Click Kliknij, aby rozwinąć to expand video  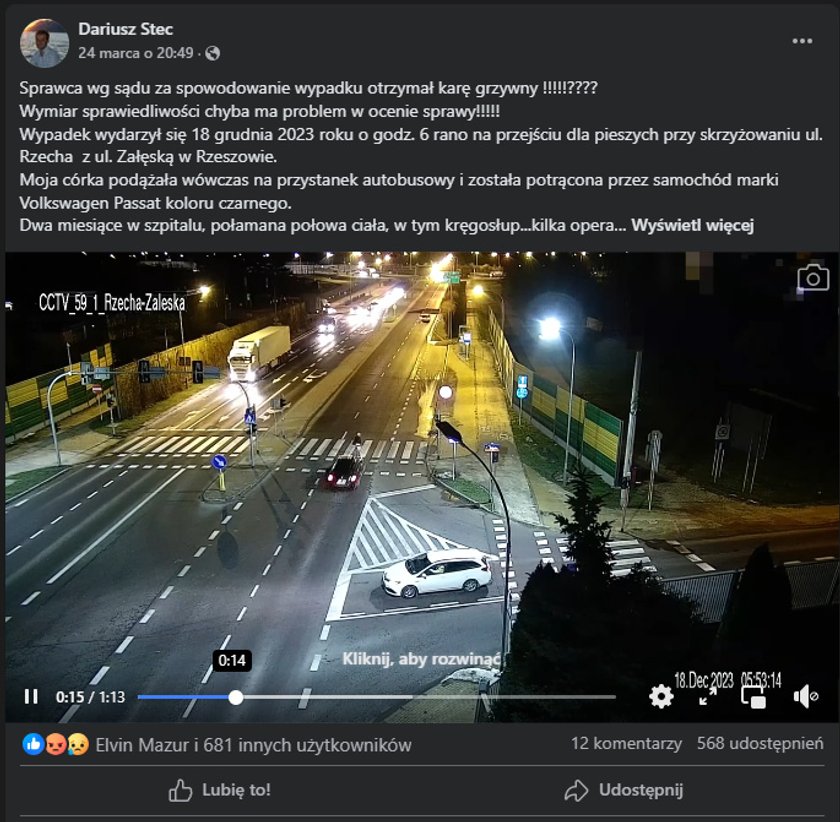tap(420, 659)
